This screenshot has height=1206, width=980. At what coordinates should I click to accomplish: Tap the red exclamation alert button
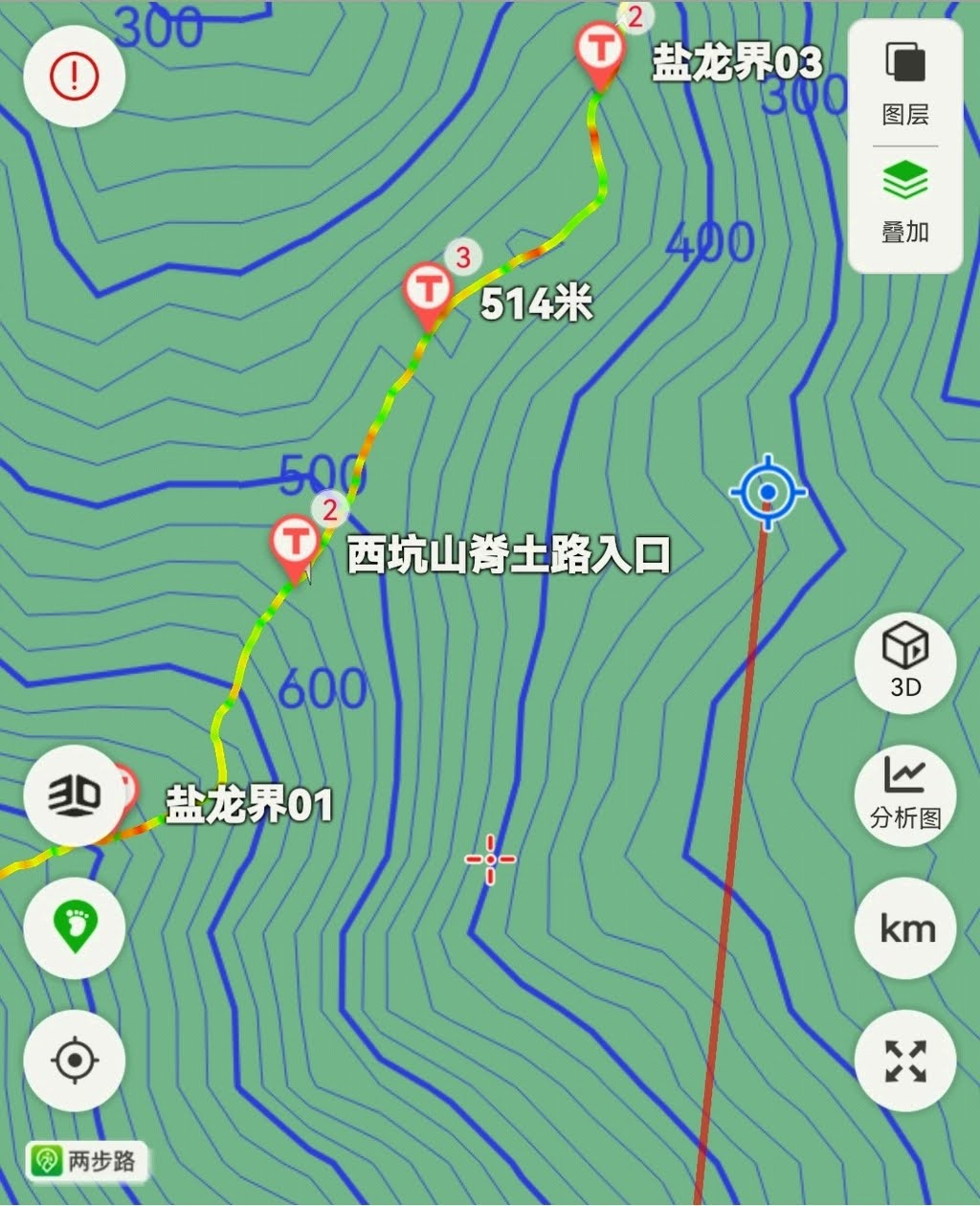(x=75, y=75)
